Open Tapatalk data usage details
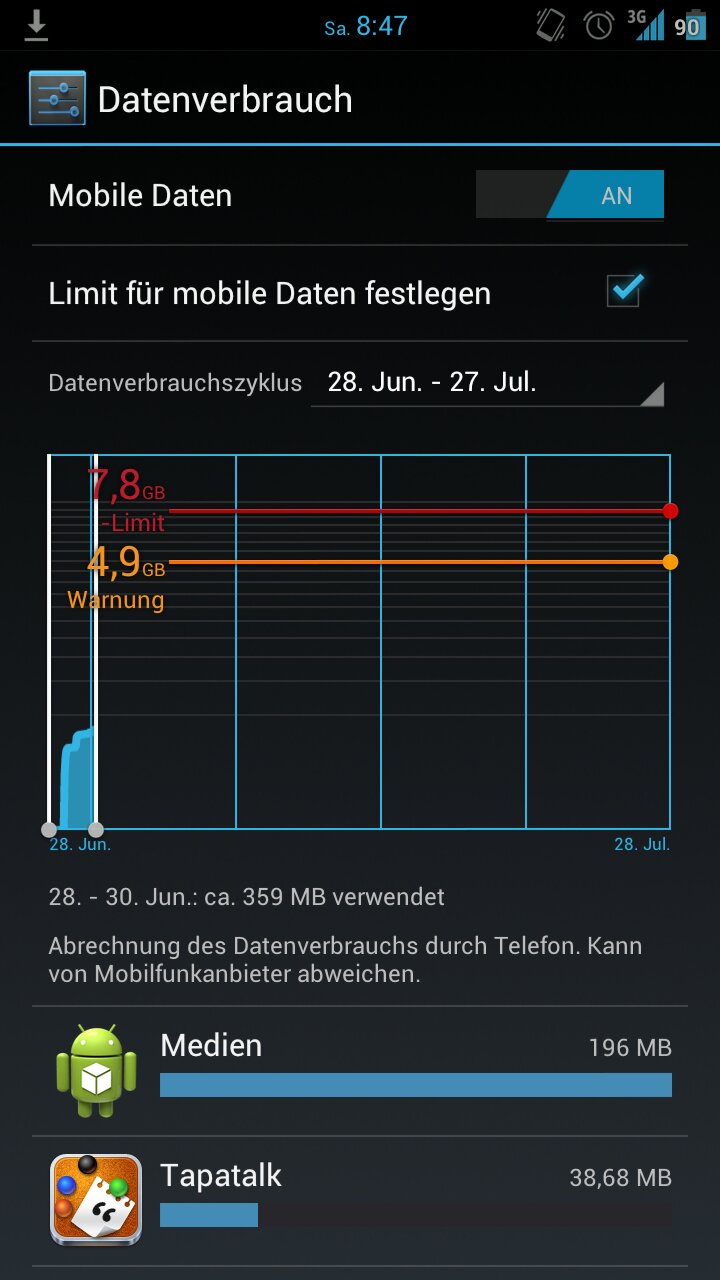The width and height of the screenshot is (720, 1280). (x=360, y=1201)
